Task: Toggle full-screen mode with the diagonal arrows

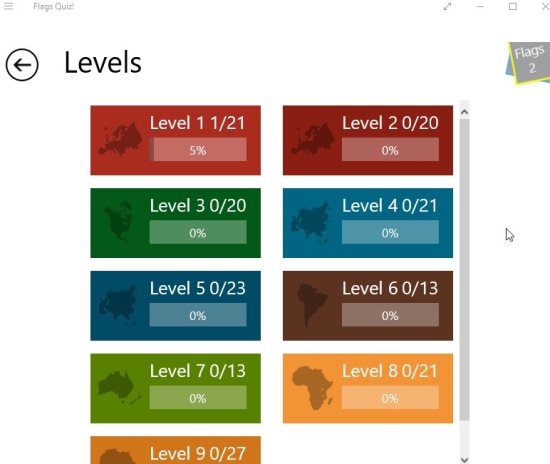Action: click(447, 7)
